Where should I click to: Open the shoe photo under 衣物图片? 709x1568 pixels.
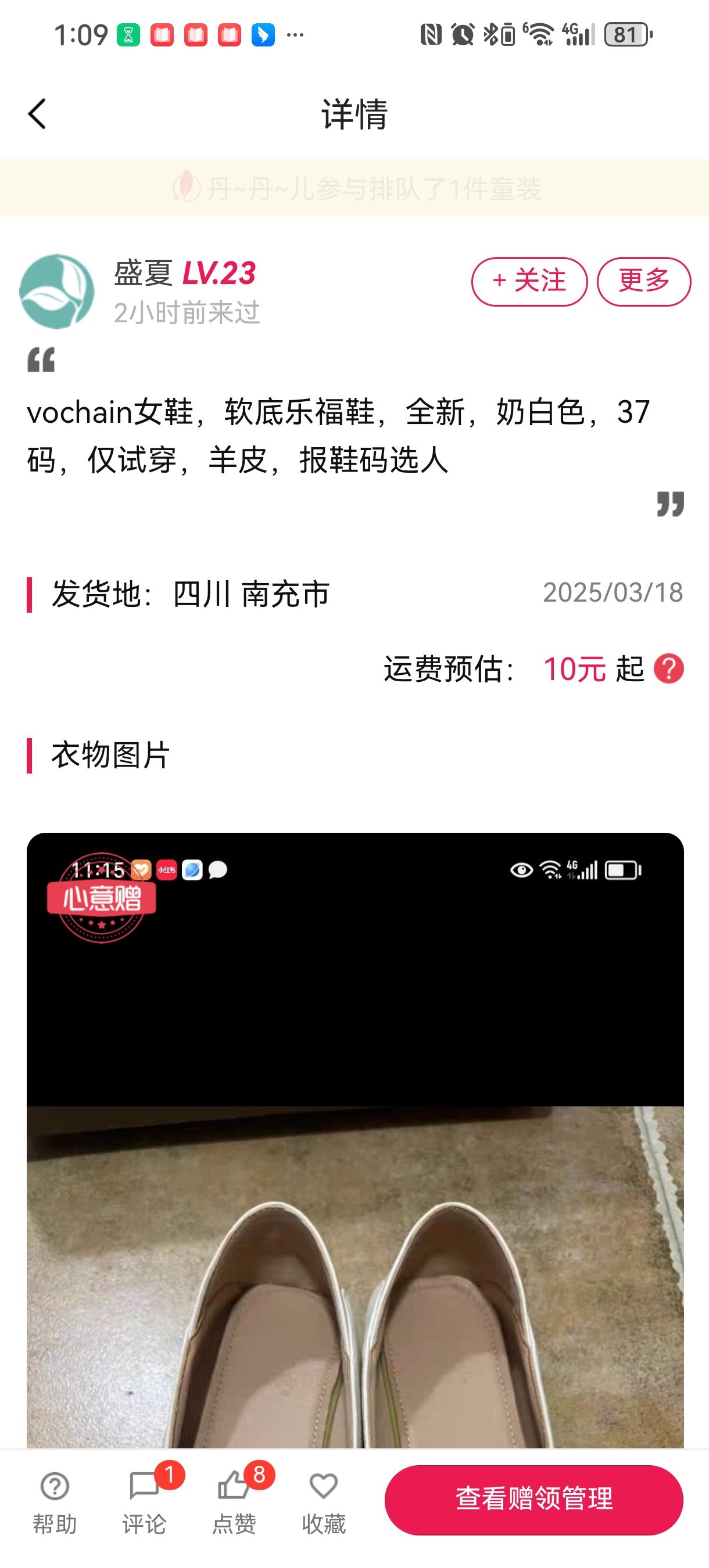(355, 1139)
